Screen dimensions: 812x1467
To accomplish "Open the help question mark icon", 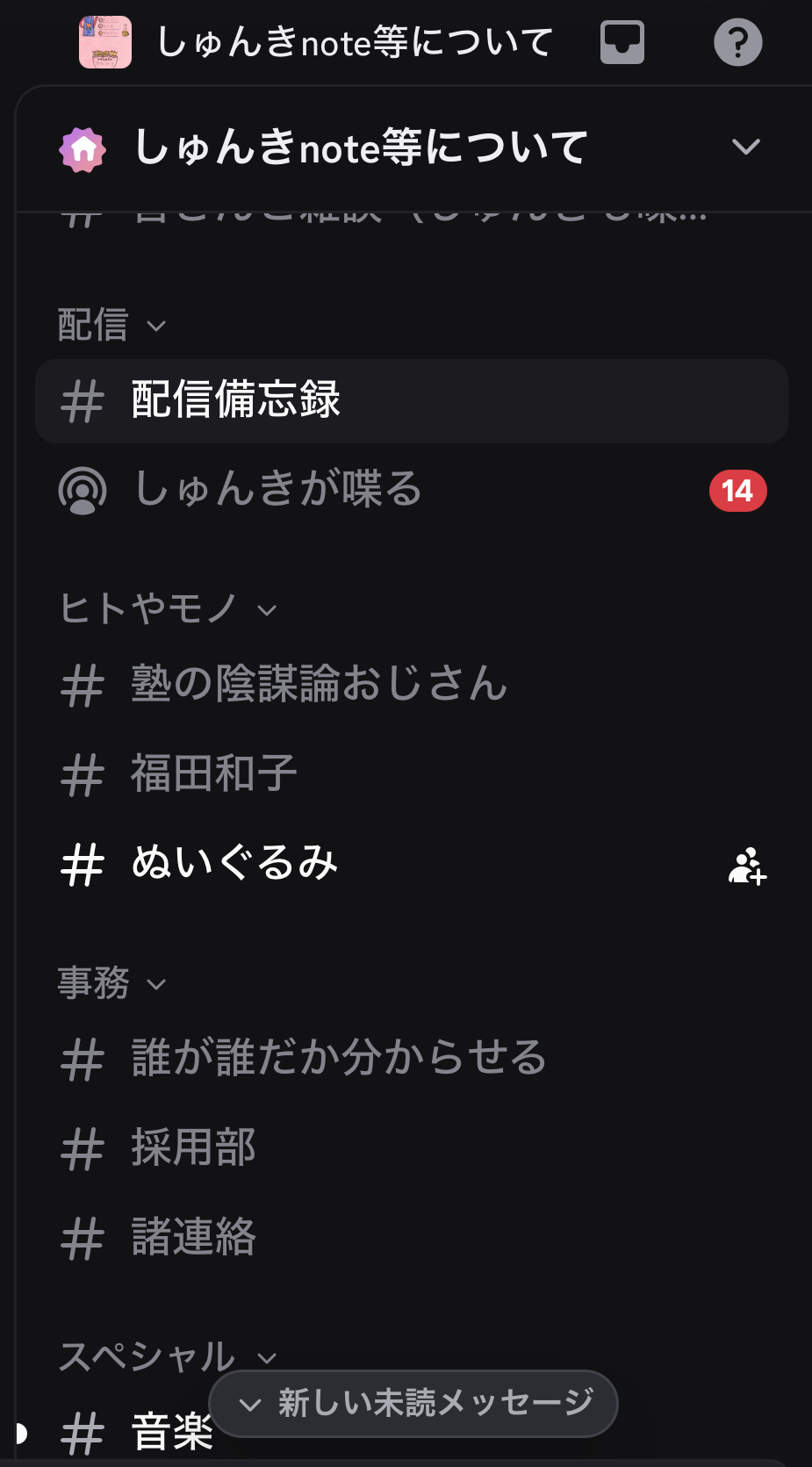I will [737, 42].
